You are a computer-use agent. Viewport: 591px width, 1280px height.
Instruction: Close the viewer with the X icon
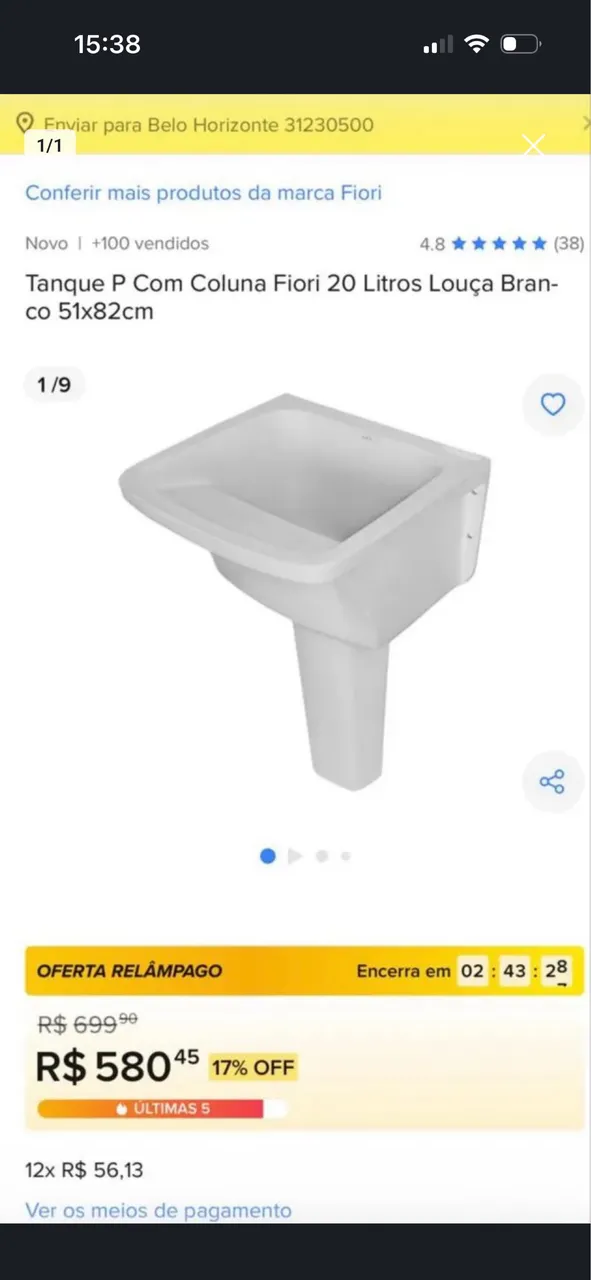(534, 146)
